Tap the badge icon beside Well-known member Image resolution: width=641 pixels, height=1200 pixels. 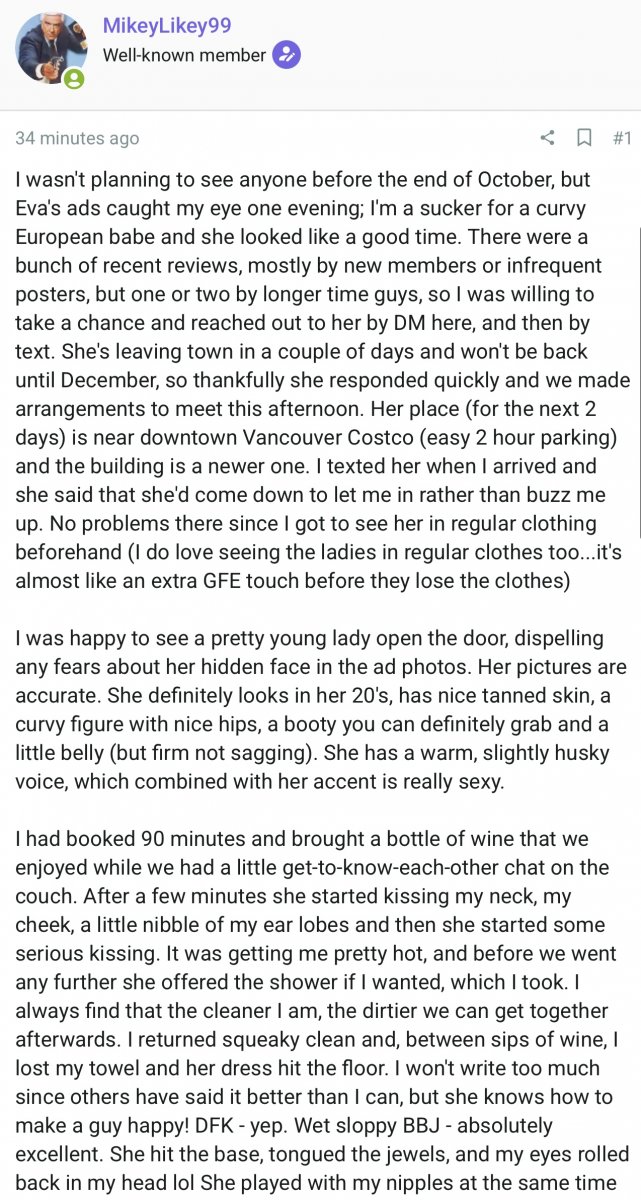pyautogui.click(x=287, y=55)
